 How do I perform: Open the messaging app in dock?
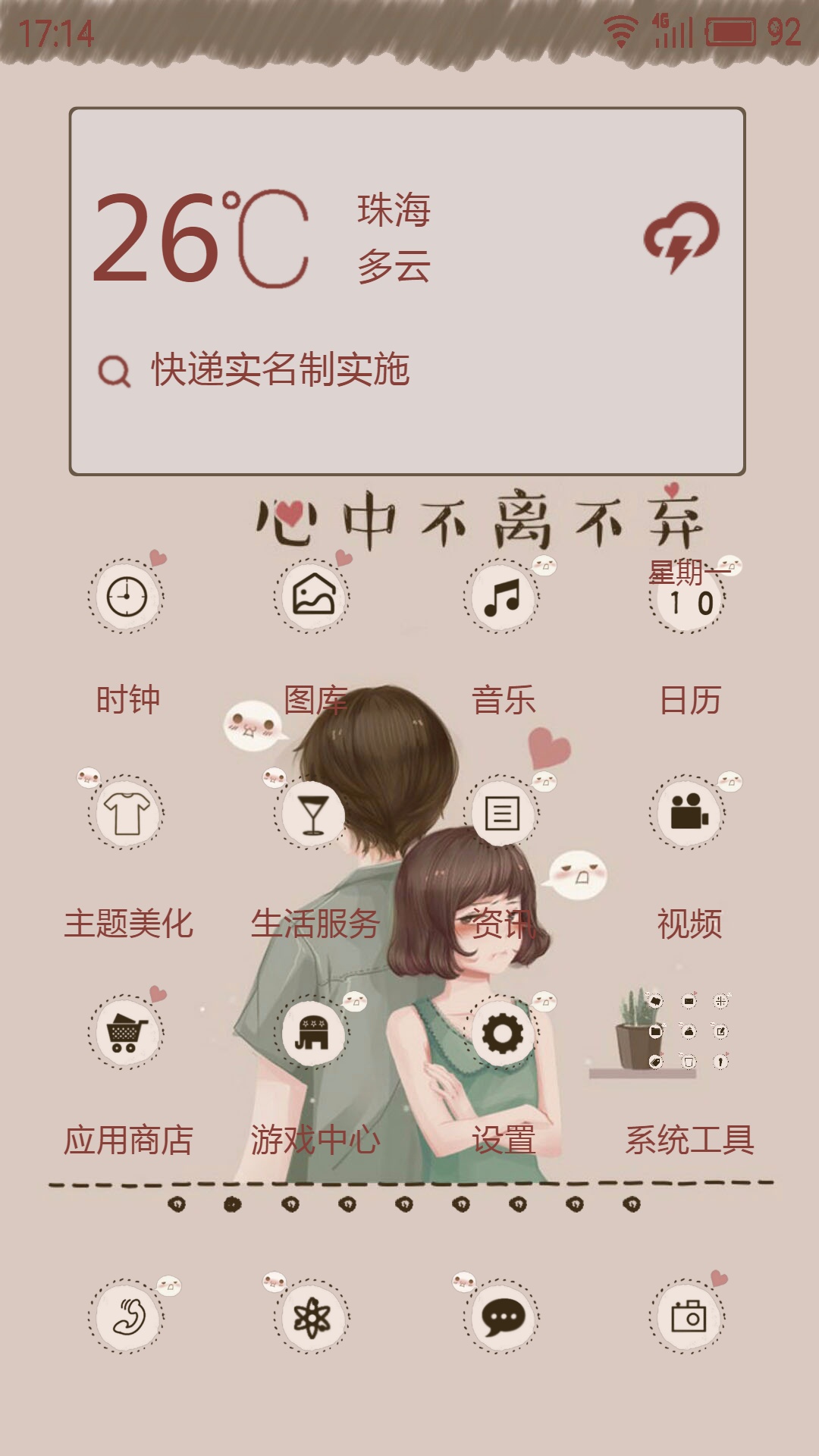click(502, 1316)
